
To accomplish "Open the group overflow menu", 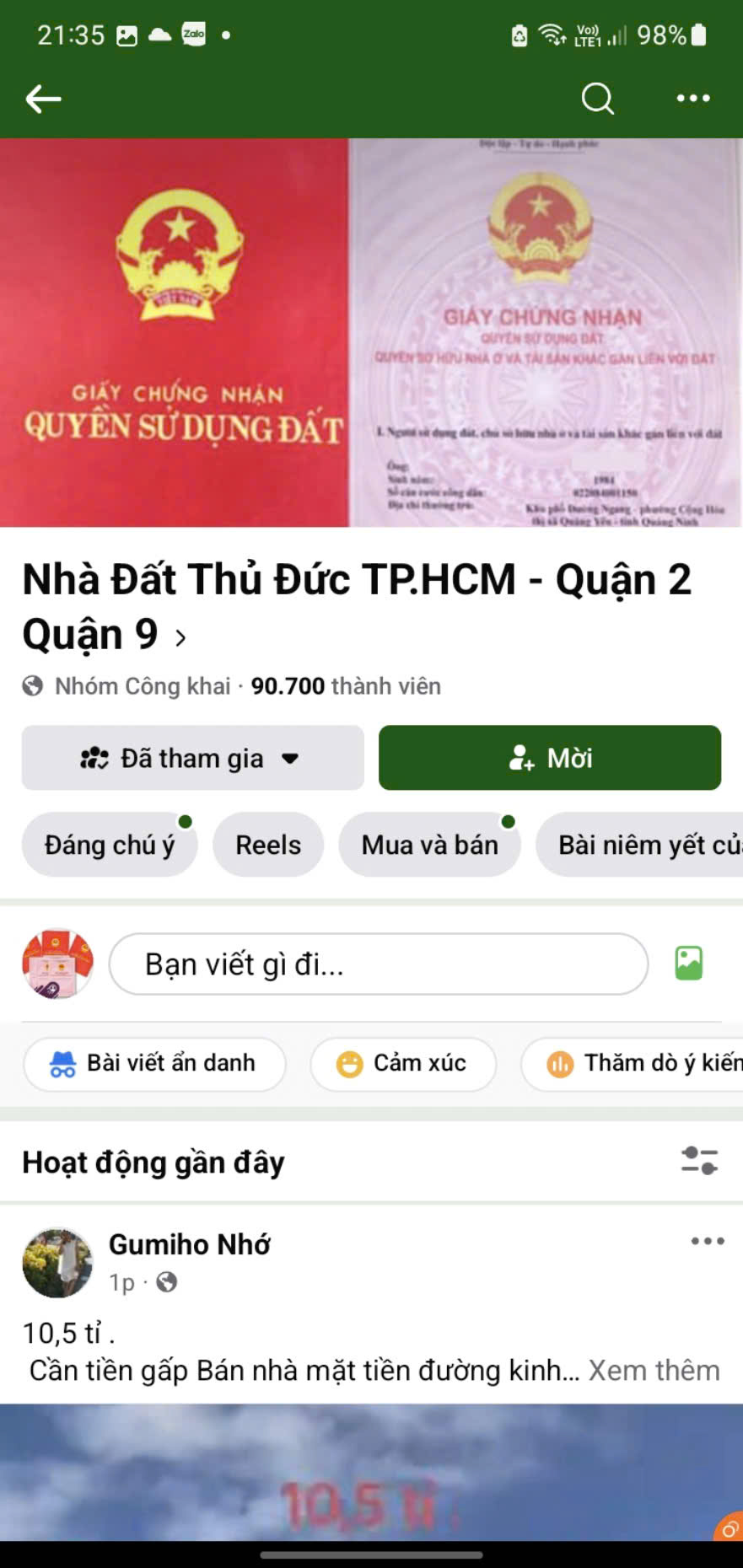I will pos(693,99).
